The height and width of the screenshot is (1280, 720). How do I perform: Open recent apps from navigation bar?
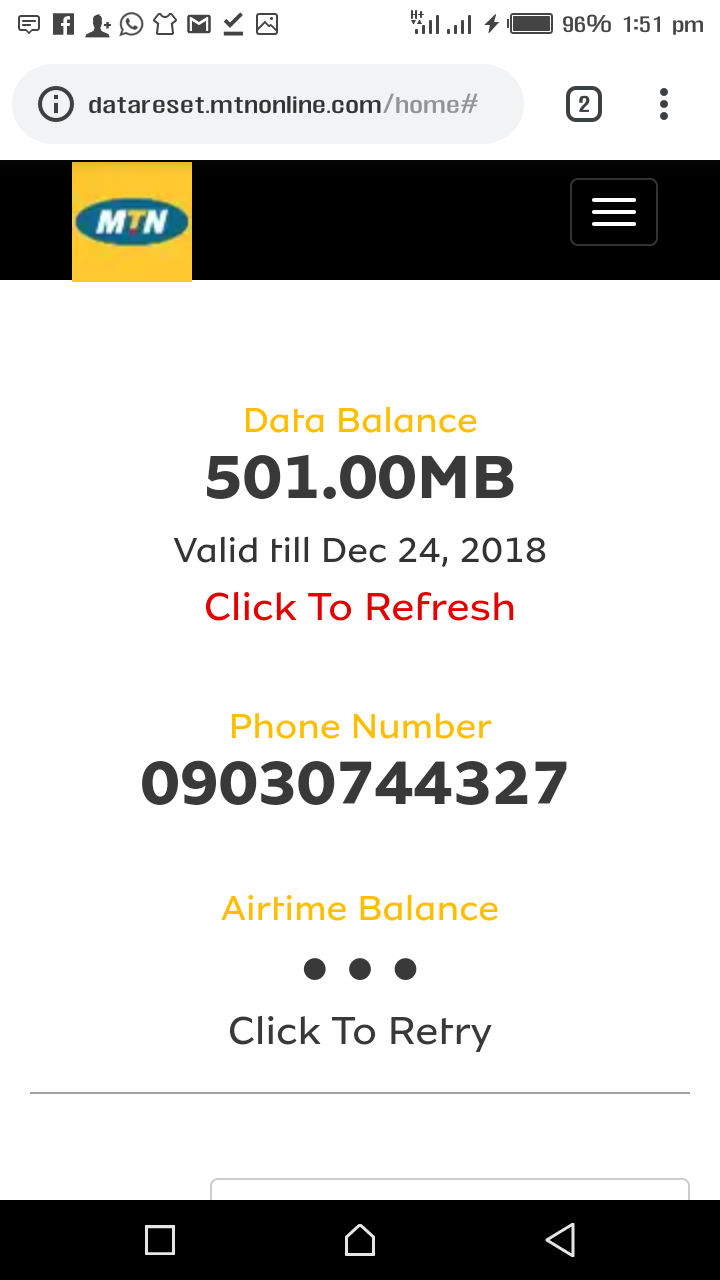tap(160, 1240)
